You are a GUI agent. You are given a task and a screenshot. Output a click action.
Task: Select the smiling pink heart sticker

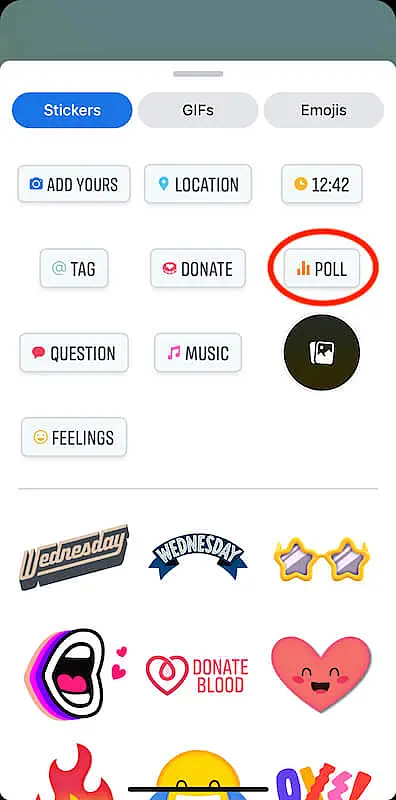(321, 673)
